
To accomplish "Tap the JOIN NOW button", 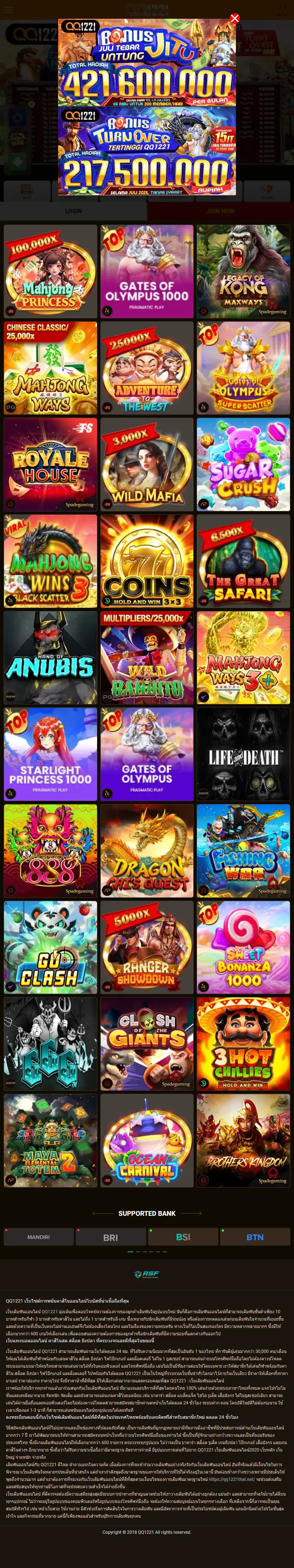I will pyautogui.click(x=220, y=211).
